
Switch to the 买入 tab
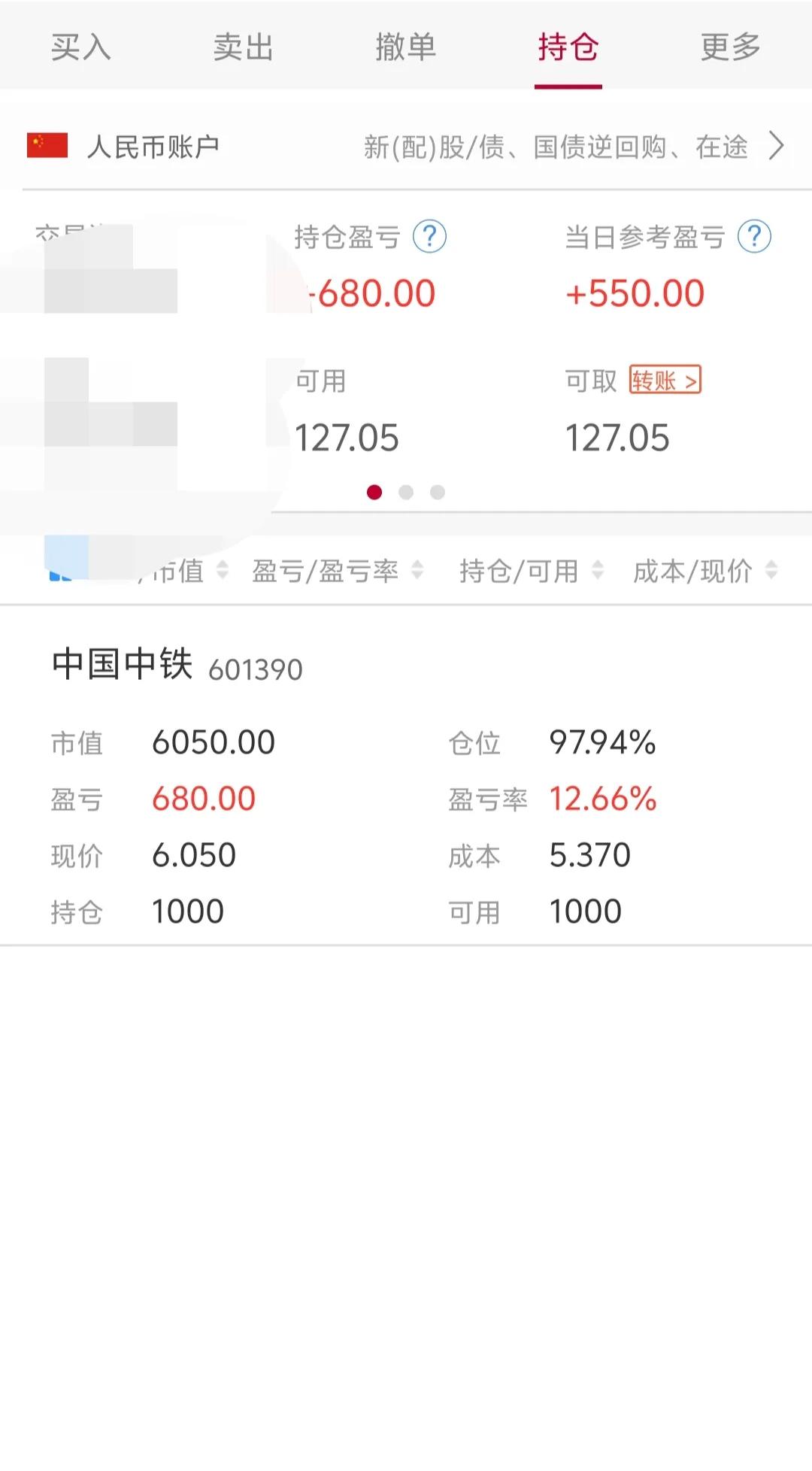tap(80, 47)
